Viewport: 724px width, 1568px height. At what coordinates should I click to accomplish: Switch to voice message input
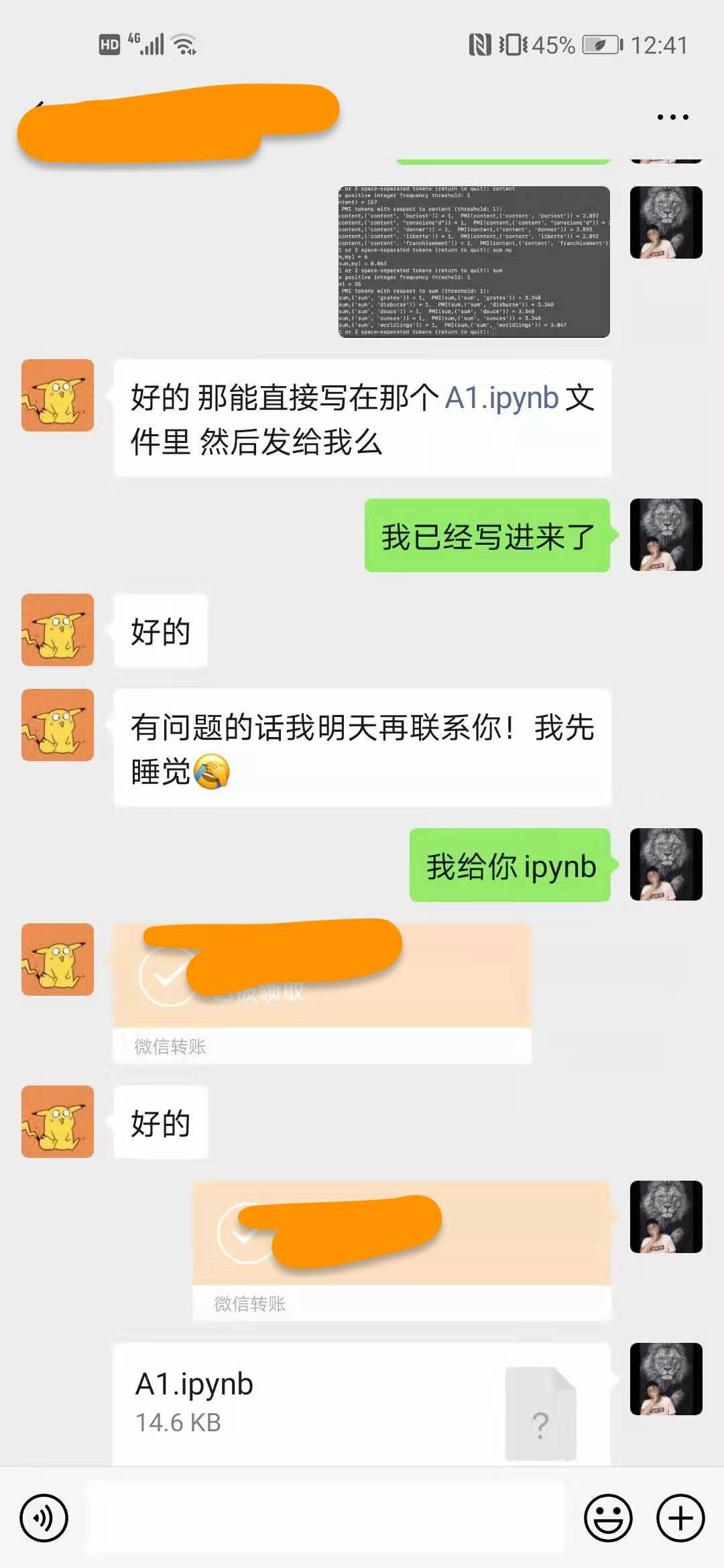[44, 1518]
